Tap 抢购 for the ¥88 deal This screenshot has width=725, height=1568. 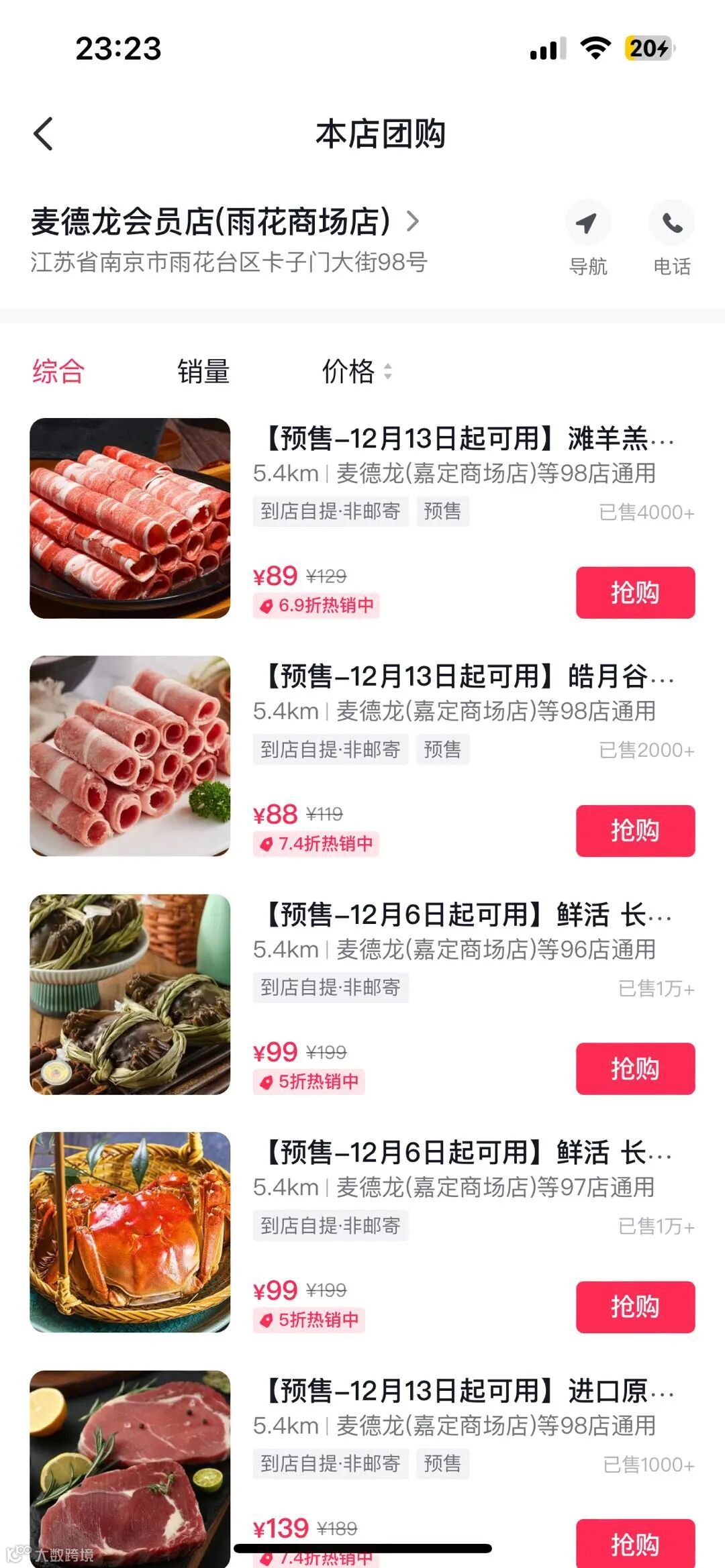[635, 831]
